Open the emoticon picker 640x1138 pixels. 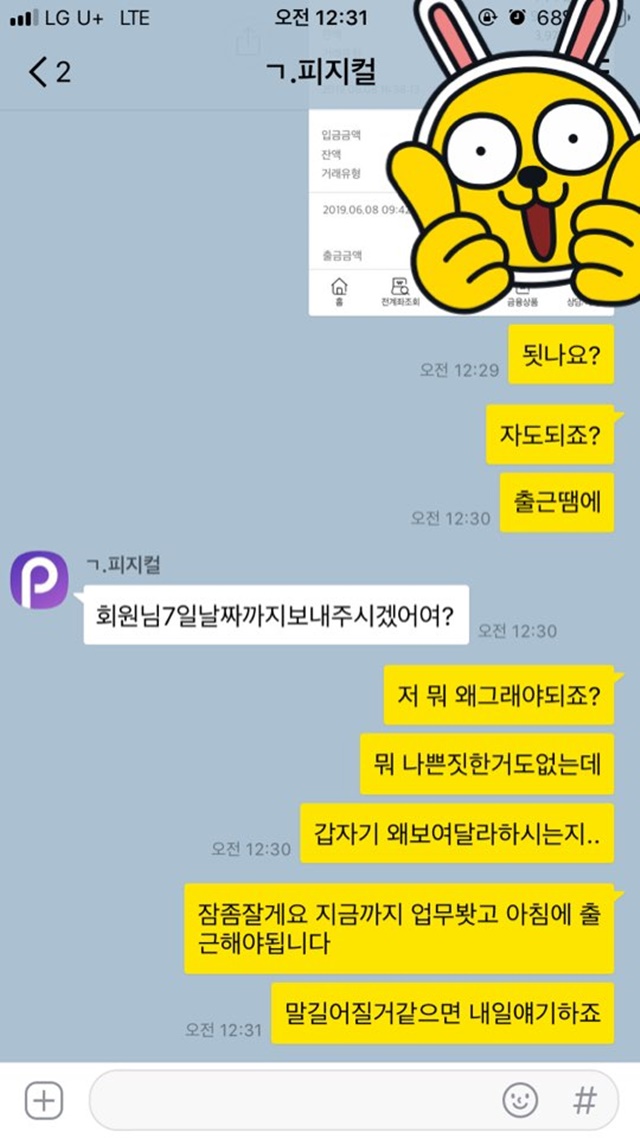pos(520,1100)
